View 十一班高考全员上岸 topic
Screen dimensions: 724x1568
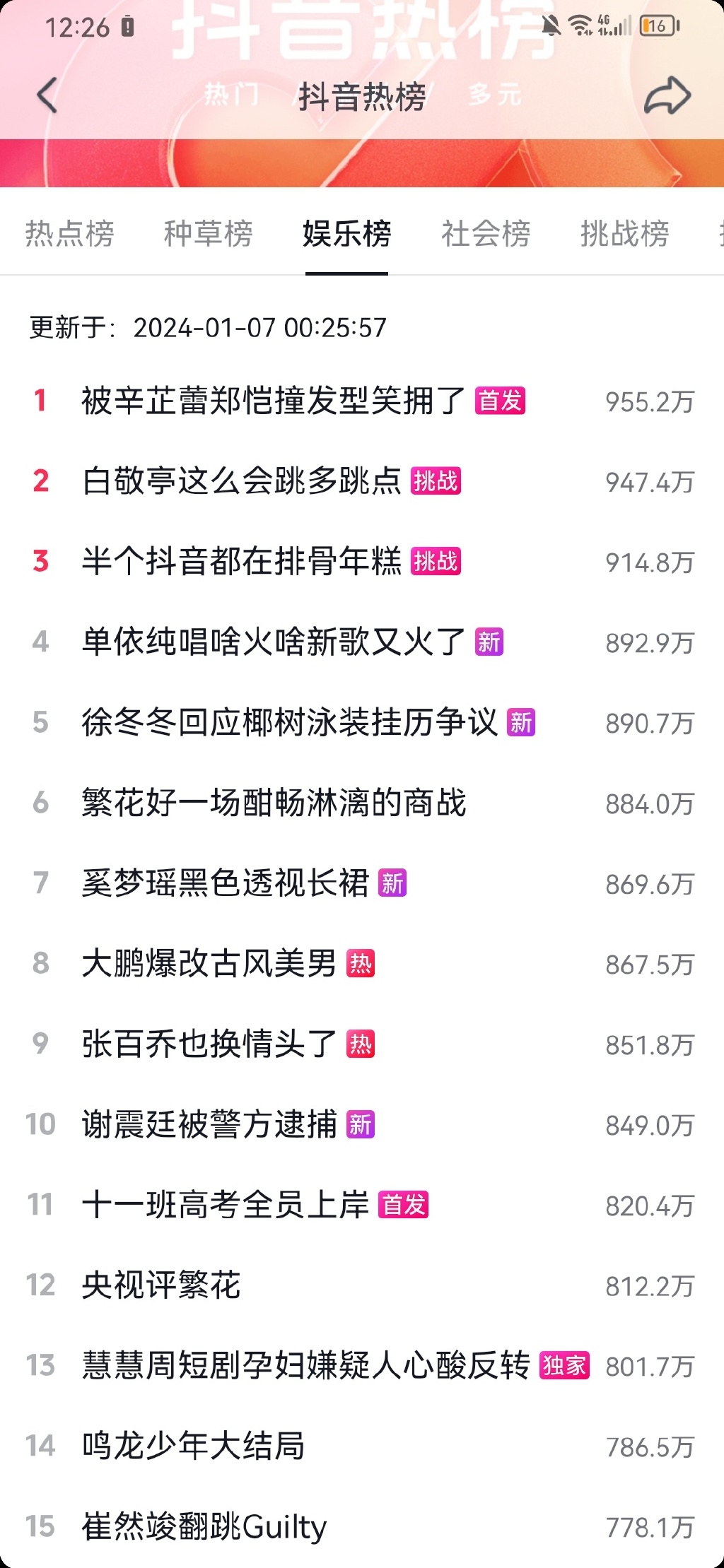point(362,1205)
